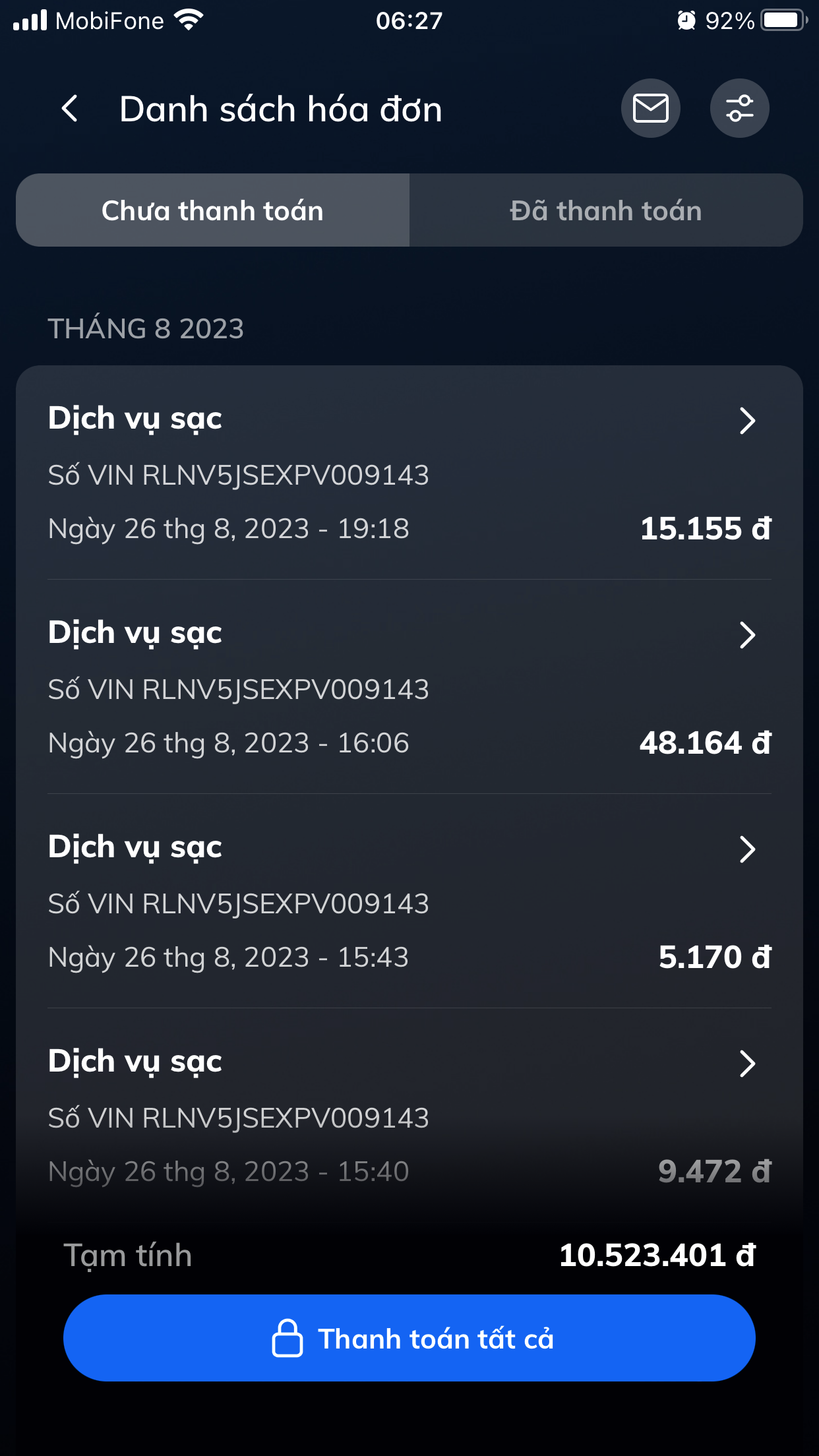The height and width of the screenshot is (1456, 819).
Task: Open the 15:43 charging invoice for 5.170 đ
Action: point(409,901)
